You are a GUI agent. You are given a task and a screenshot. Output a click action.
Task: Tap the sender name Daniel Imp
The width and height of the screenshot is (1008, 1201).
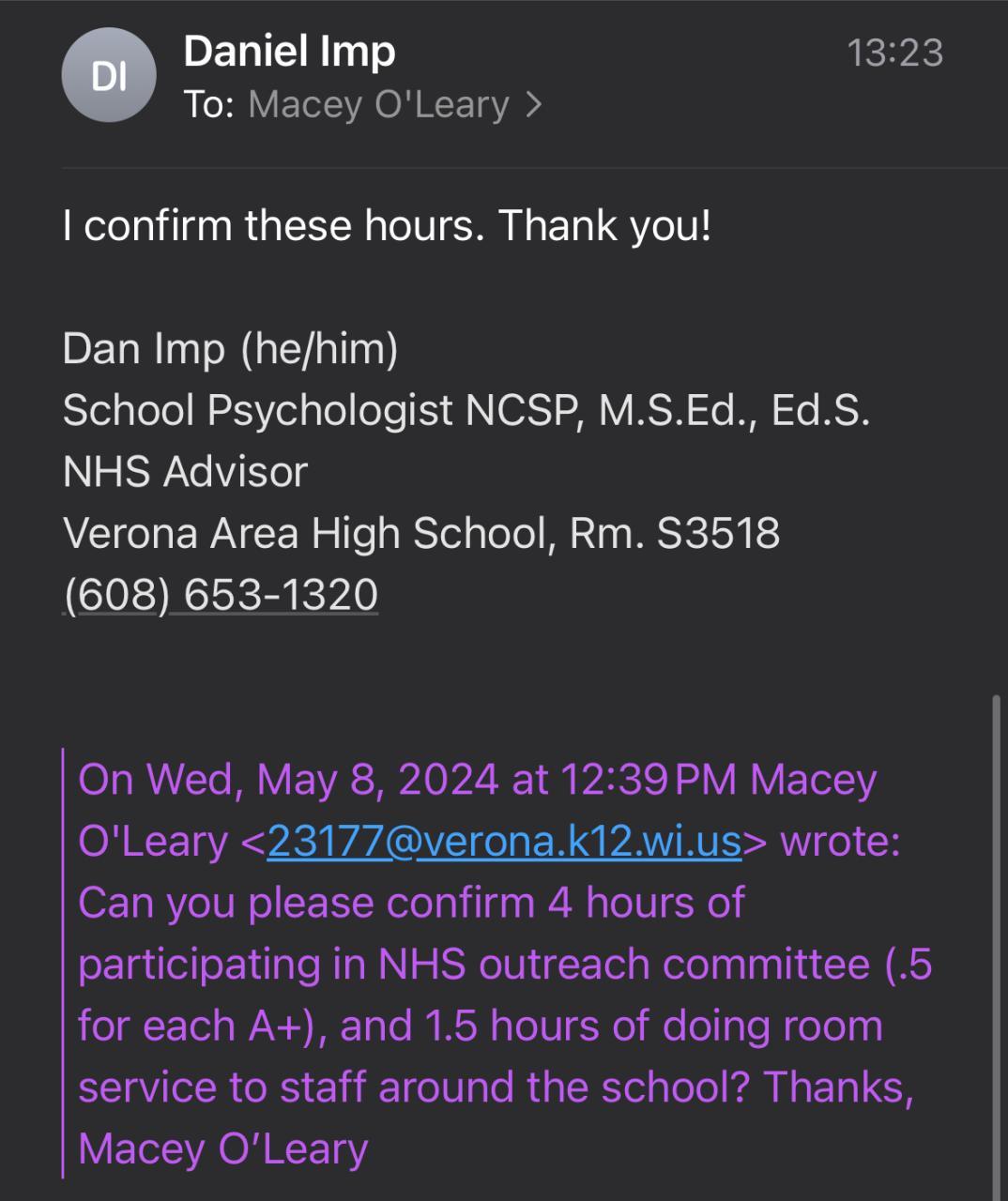289,51
